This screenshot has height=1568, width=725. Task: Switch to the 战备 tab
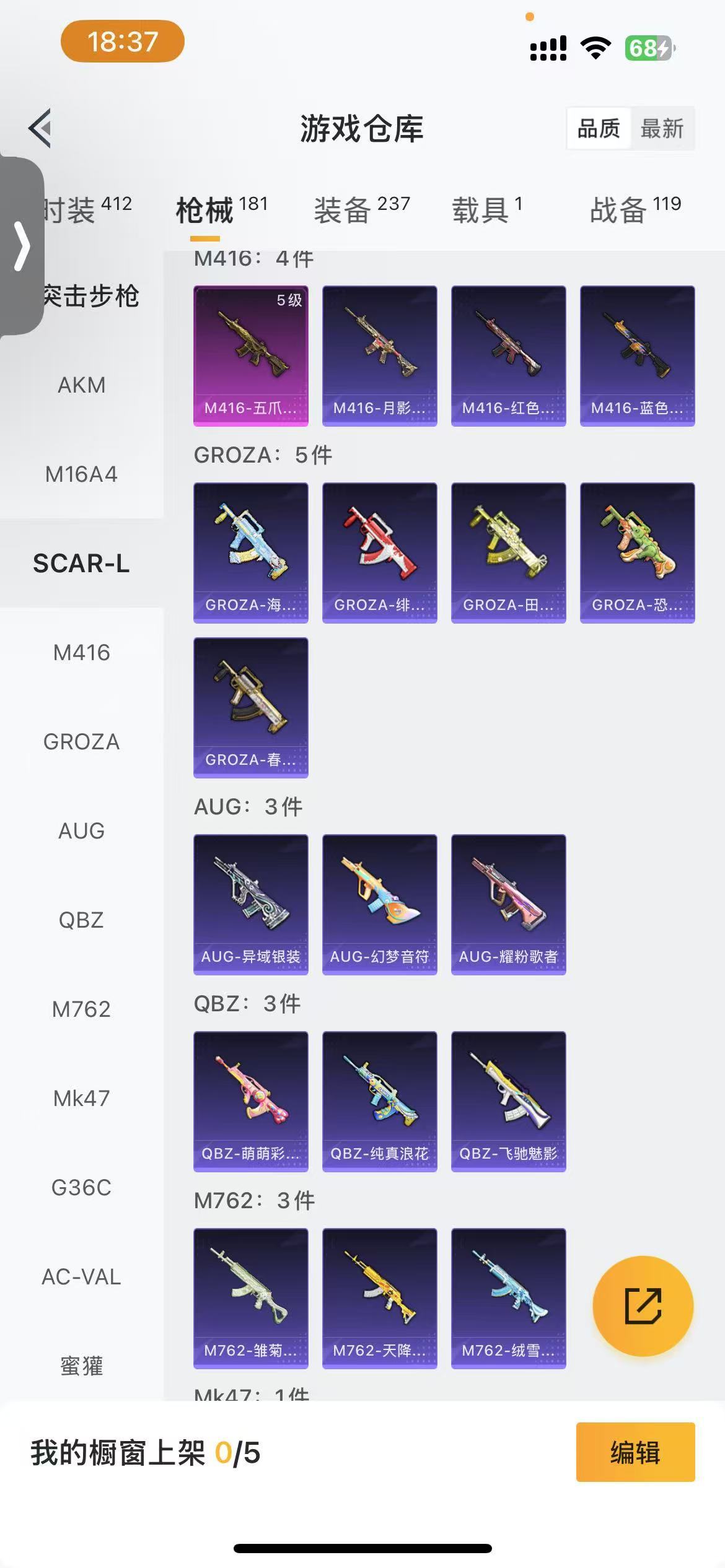[635, 209]
